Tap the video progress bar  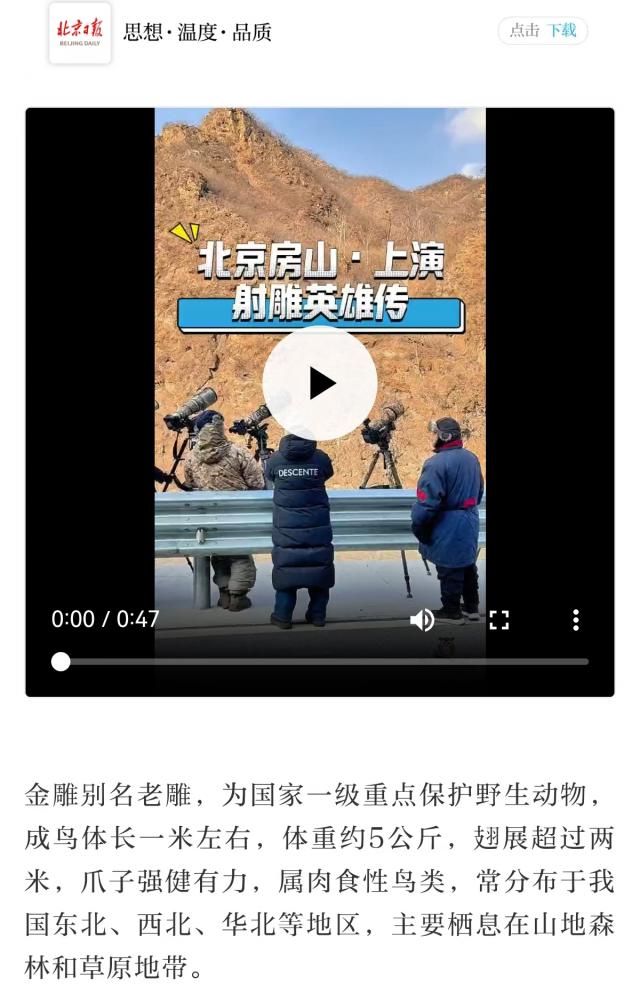tap(320, 661)
